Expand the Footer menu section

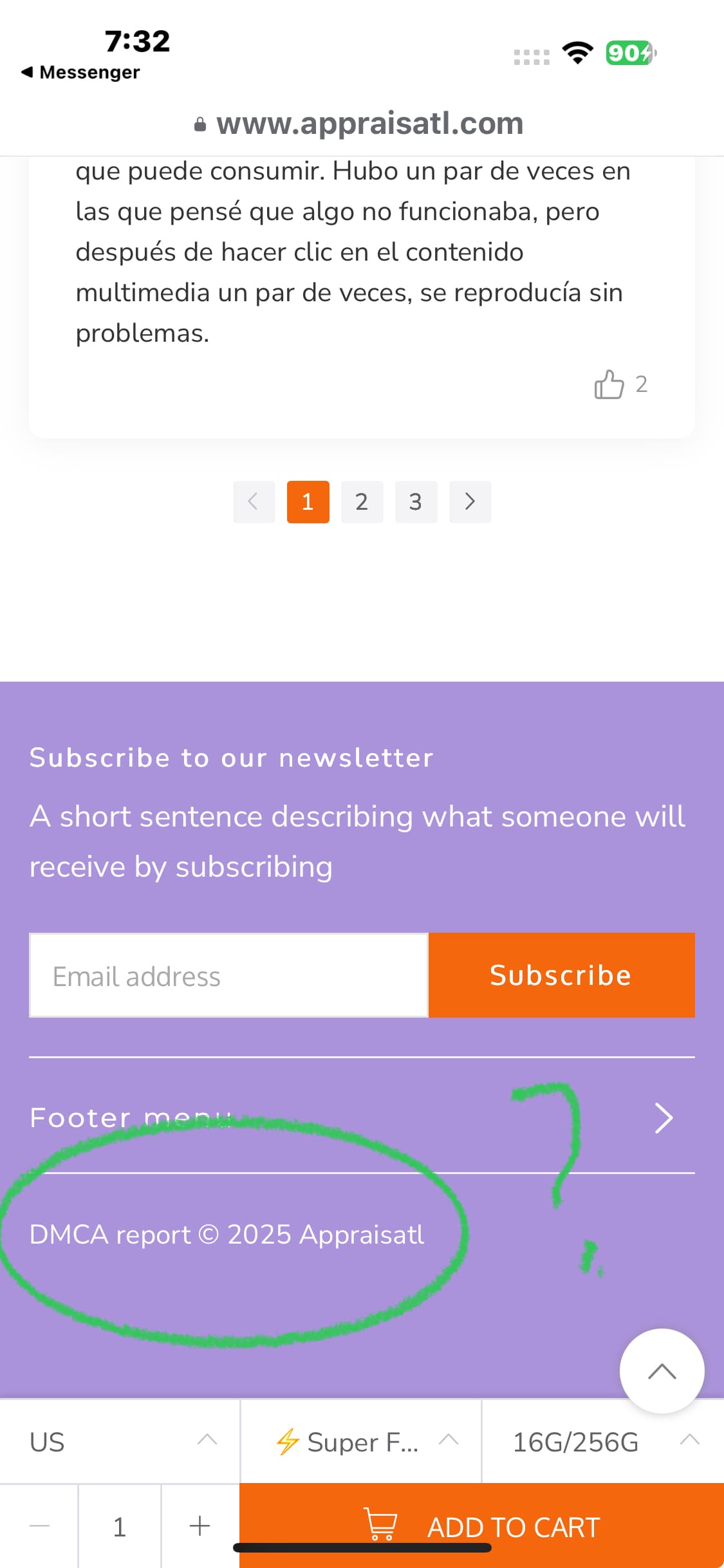(x=663, y=1118)
